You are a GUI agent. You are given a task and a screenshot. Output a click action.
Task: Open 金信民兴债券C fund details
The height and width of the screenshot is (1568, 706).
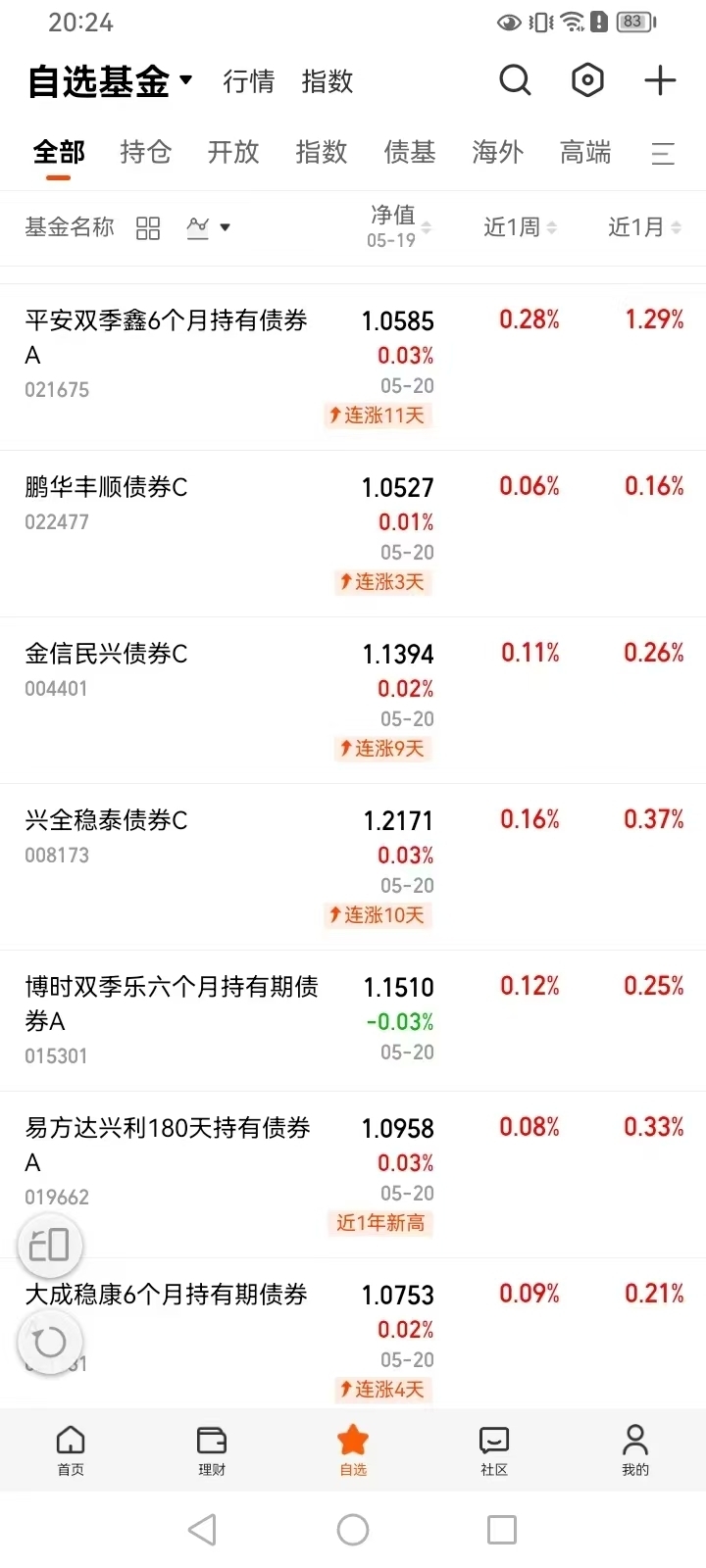pyautogui.click(x=353, y=701)
